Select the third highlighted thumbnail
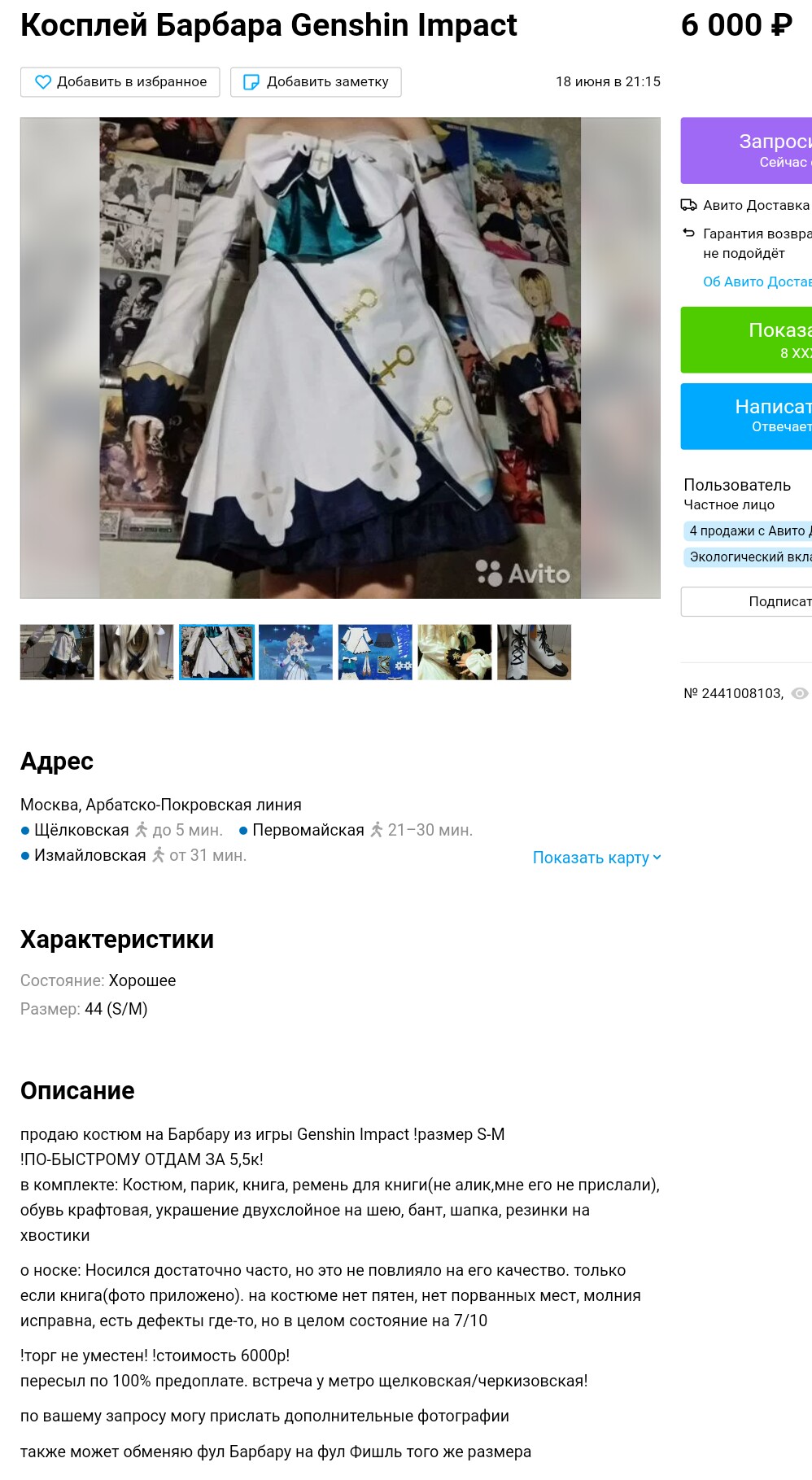Viewport: 812px width, 1480px height. click(216, 652)
